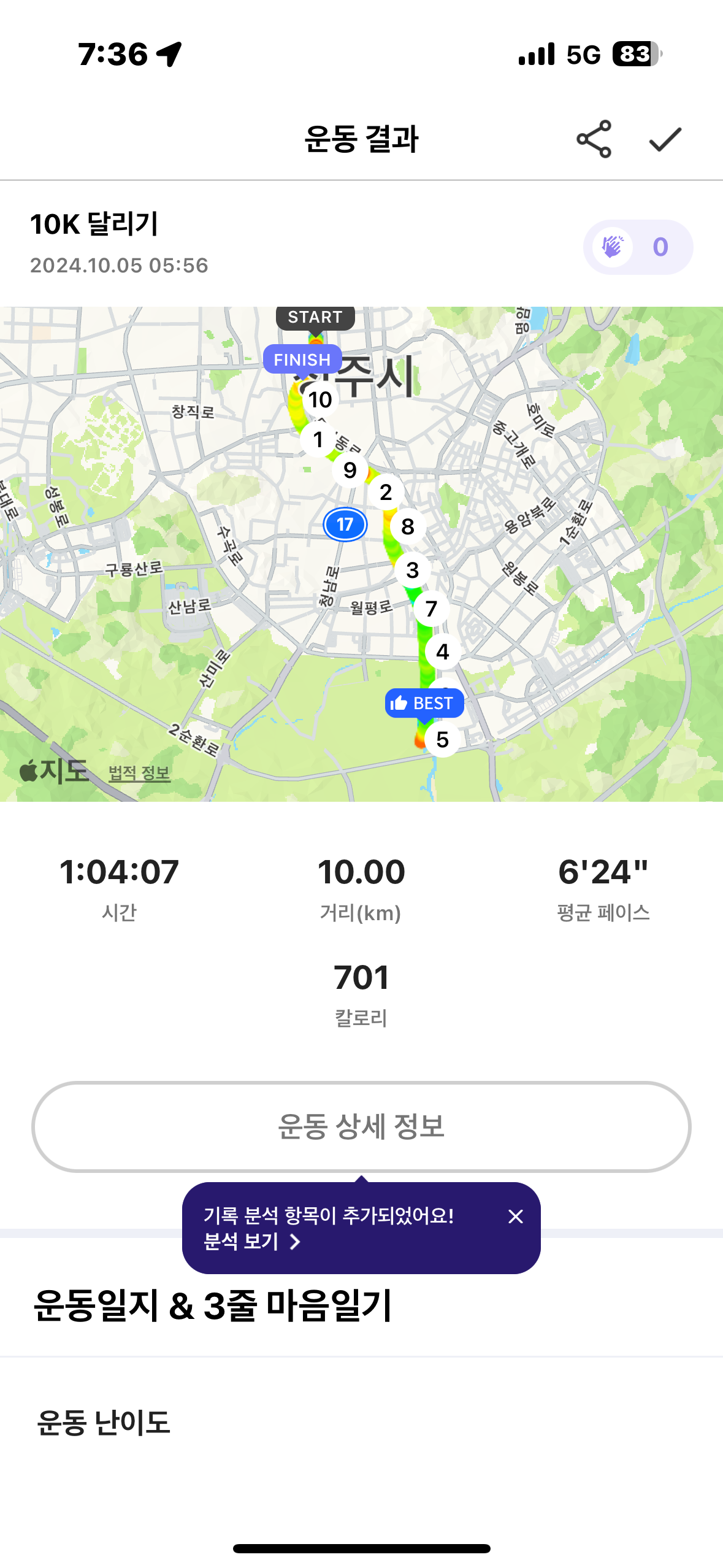Confirm with the checkmark icon
This screenshot has width=723, height=1568.
(665, 139)
